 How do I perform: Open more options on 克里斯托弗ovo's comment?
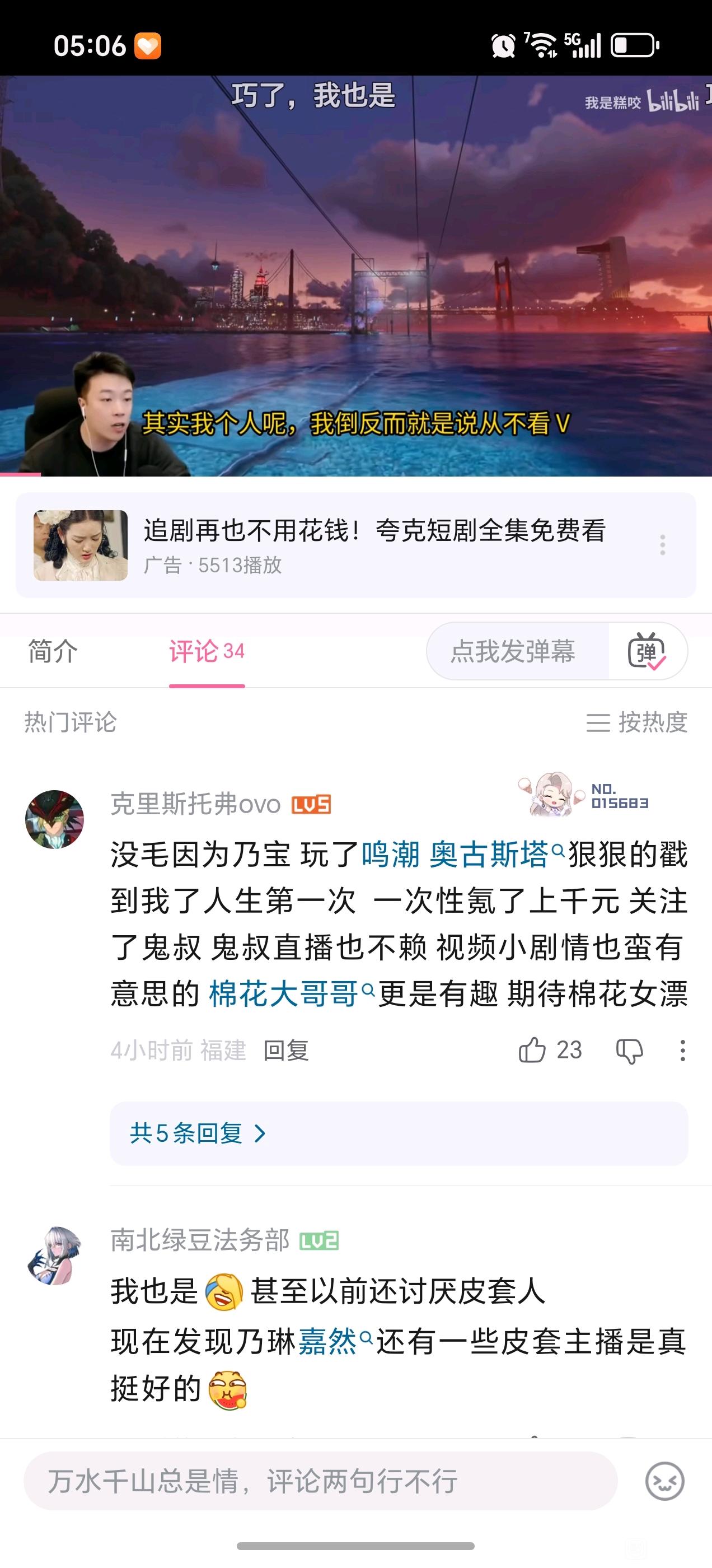[x=683, y=1051]
